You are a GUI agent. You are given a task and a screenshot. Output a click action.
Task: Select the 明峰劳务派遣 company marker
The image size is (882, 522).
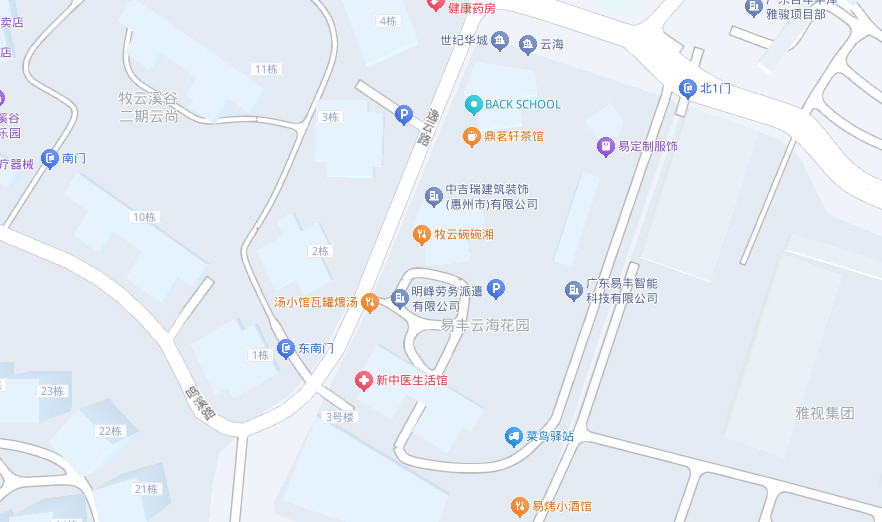pos(400,298)
